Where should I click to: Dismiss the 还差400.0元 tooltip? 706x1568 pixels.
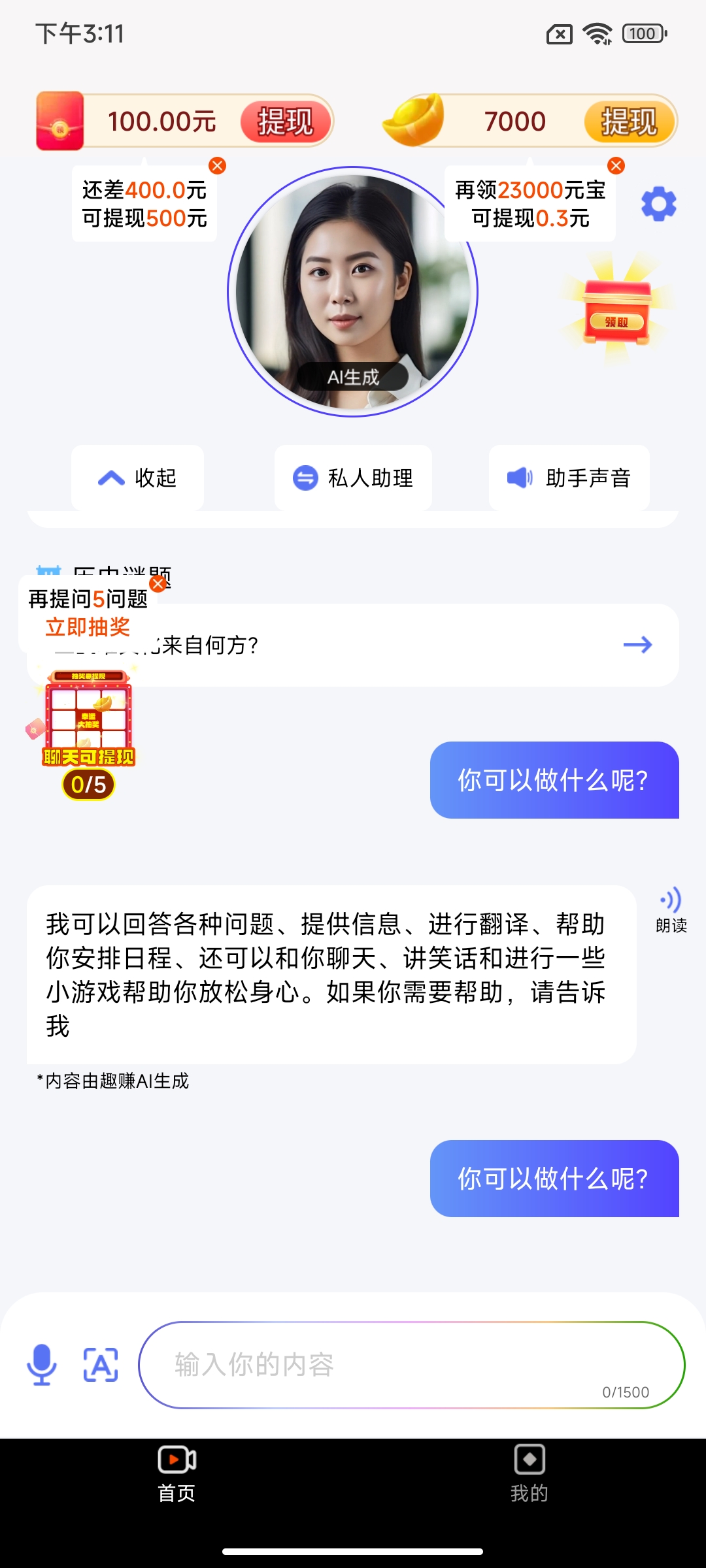pyautogui.click(x=218, y=166)
